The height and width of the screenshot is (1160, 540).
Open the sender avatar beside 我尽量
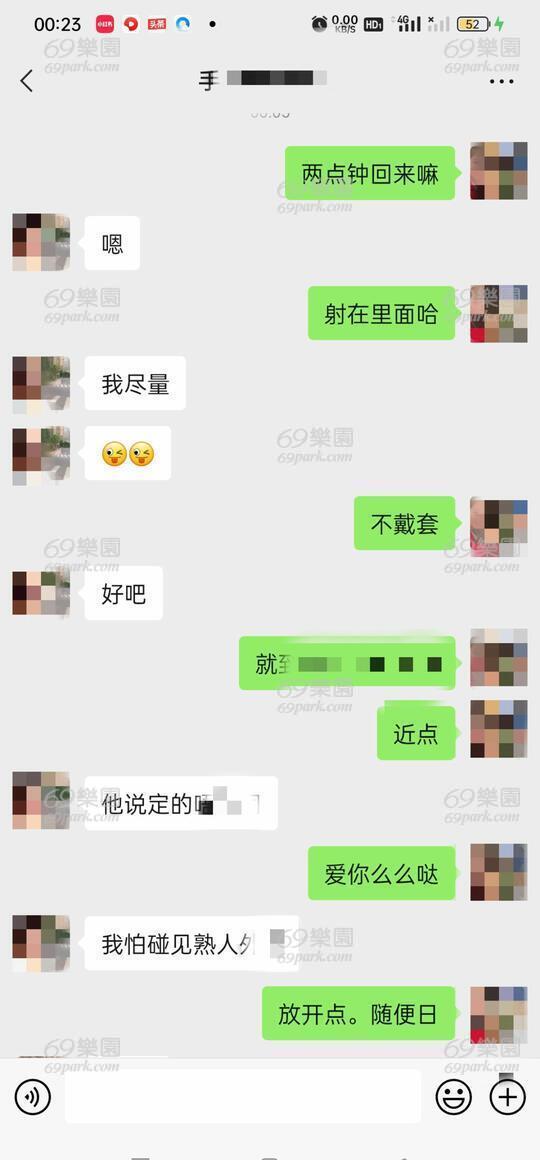[41, 384]
